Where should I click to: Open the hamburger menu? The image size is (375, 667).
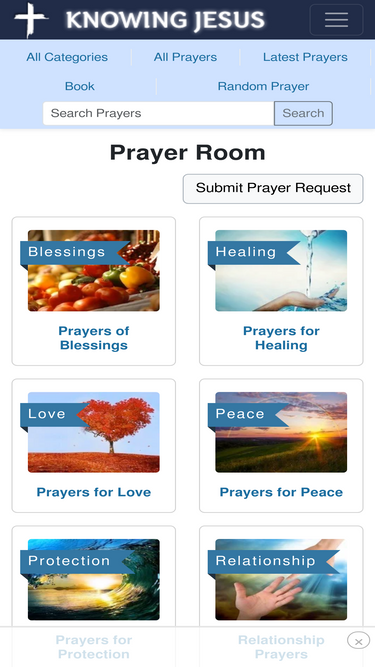tap(336, 20)
